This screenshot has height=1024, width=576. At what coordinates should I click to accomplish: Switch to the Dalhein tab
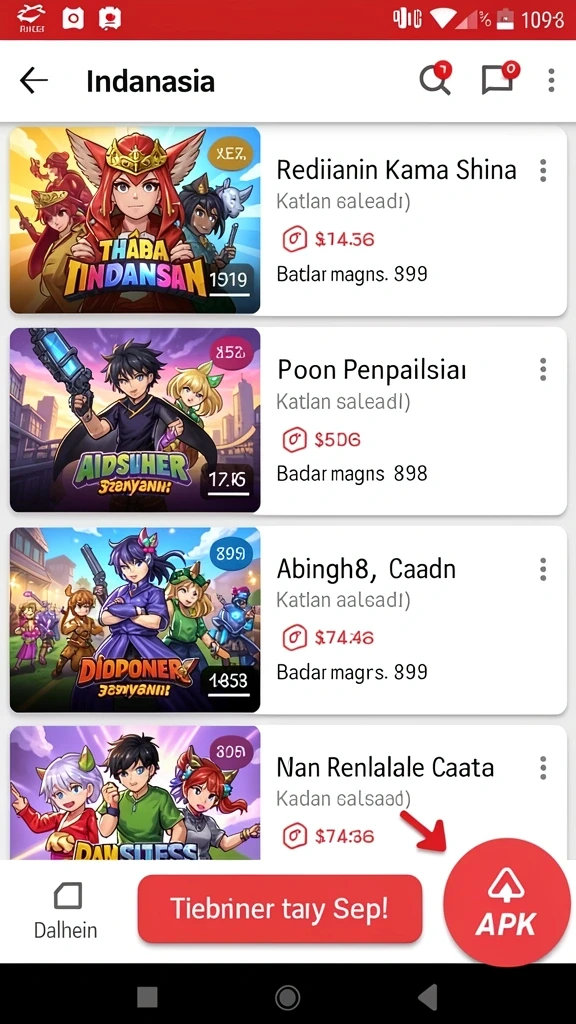click(66, 911)
